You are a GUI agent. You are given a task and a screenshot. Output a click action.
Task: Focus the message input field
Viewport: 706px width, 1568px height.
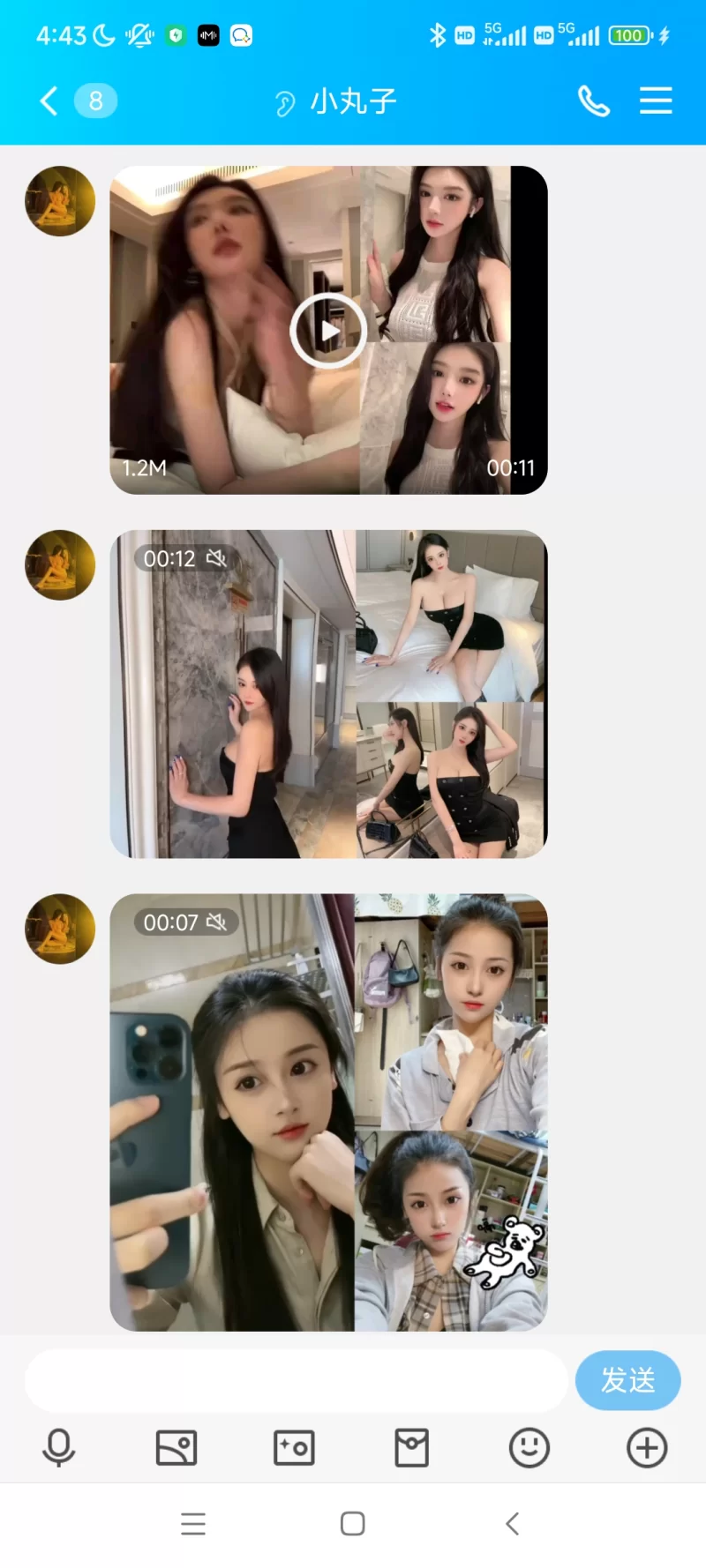(297, 1380)
